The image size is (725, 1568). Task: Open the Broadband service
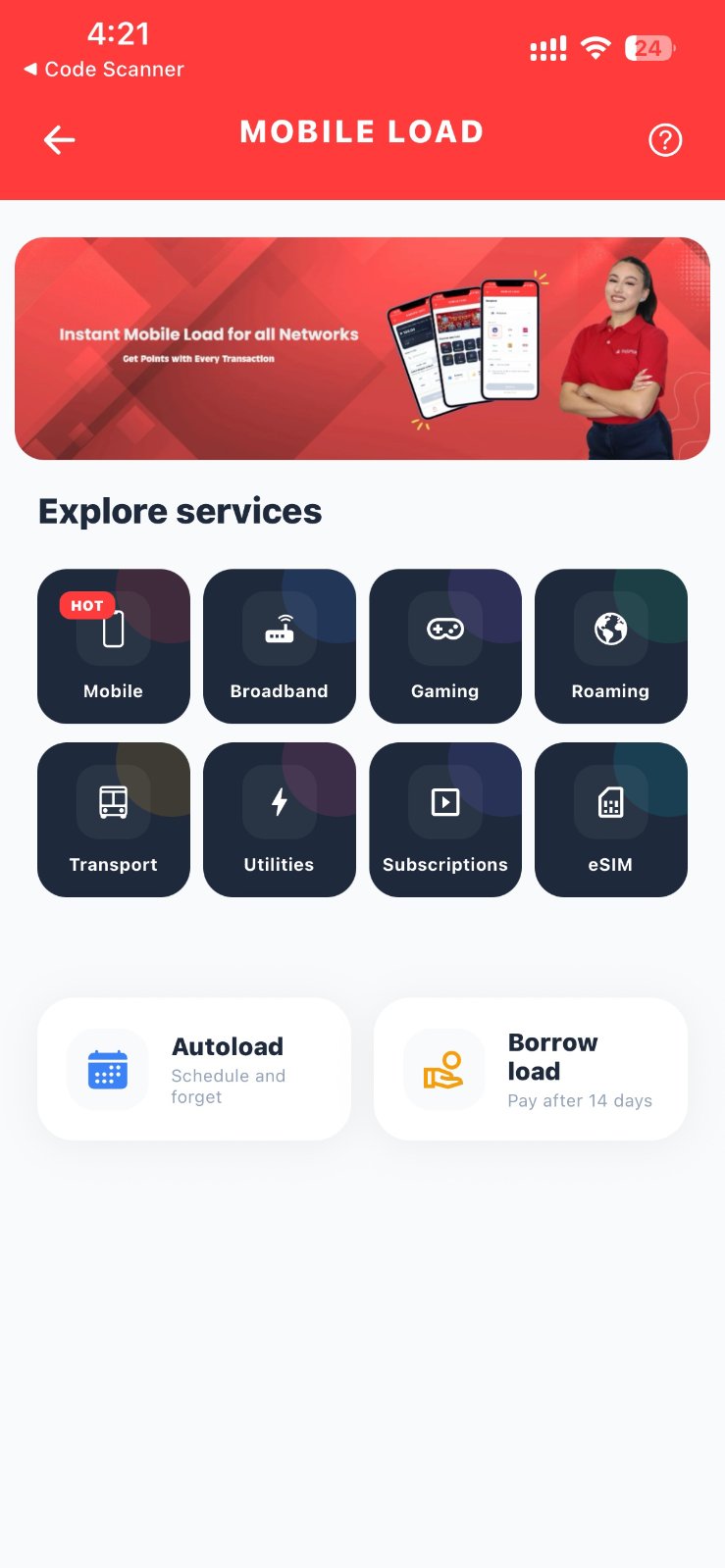click(280, 646)
